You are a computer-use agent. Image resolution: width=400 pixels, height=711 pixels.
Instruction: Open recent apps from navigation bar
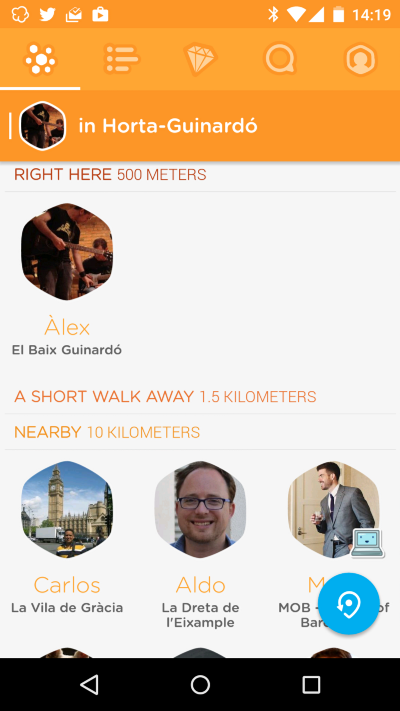311,684
